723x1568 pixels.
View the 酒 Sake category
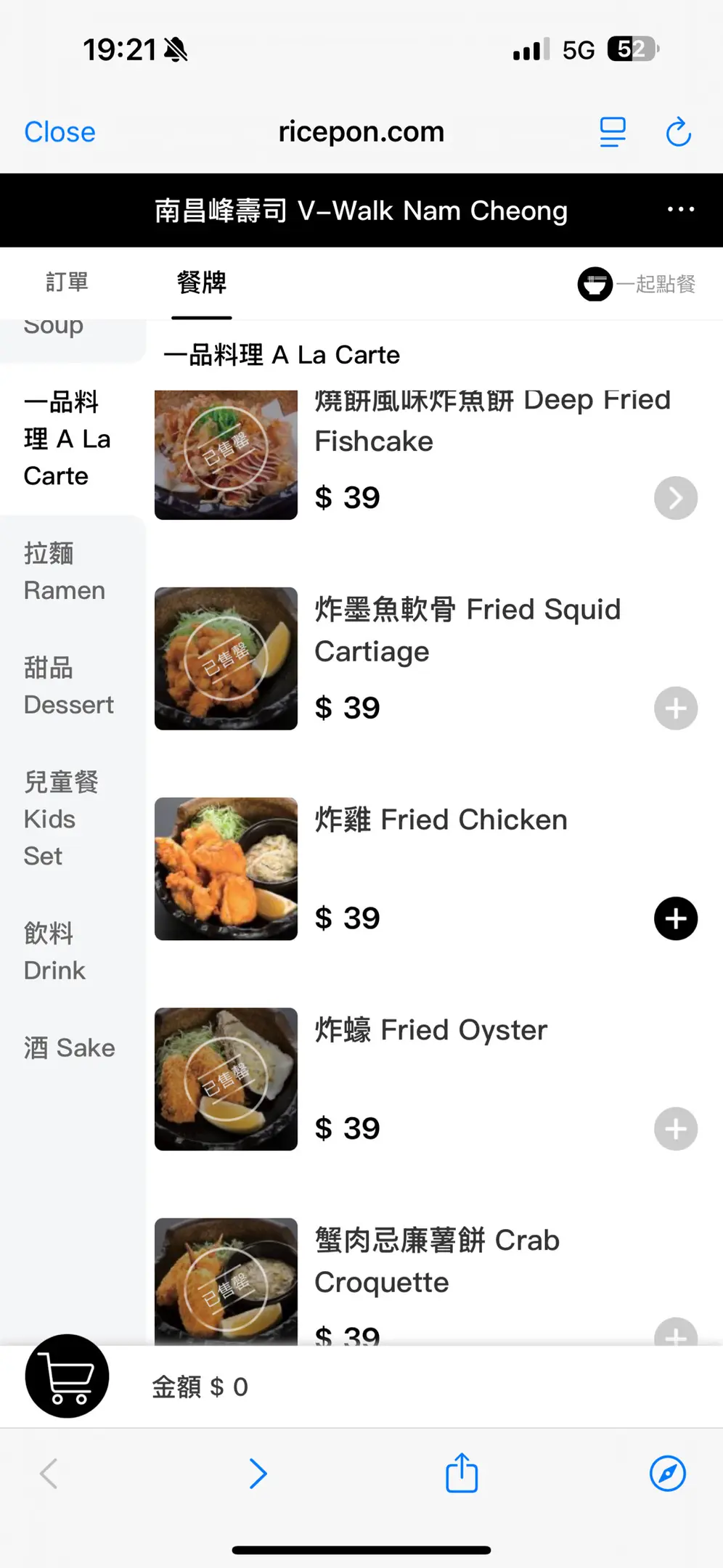tap(69, 1048)
